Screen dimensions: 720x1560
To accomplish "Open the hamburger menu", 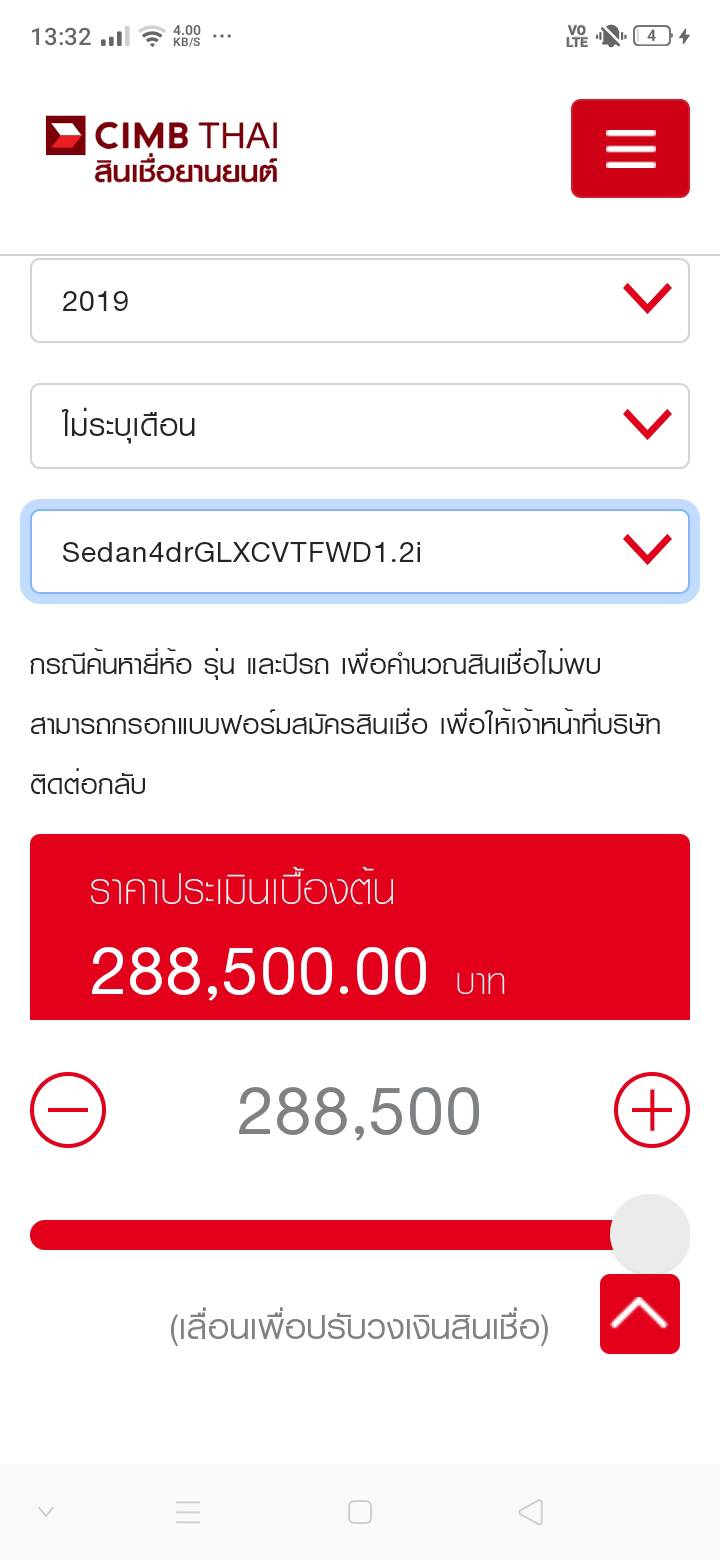I will tap(630, 148).
